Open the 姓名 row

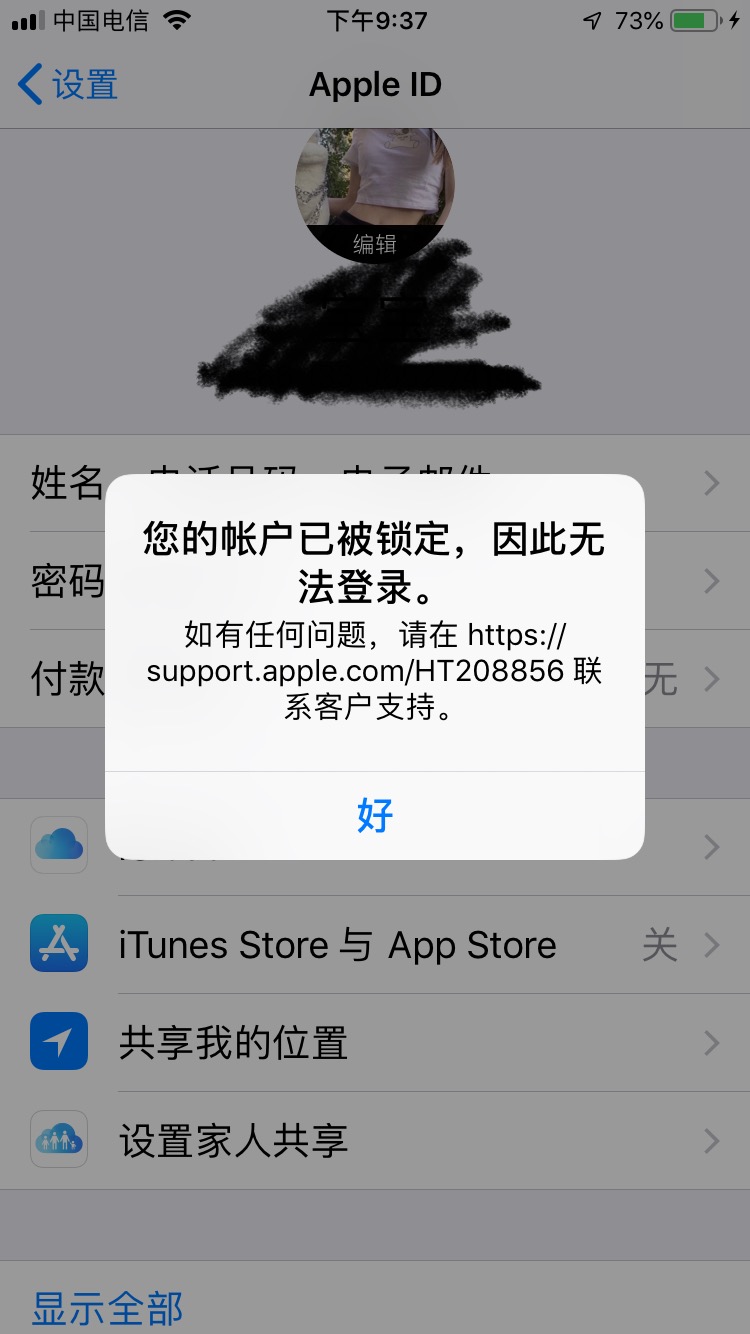click(x=66, y=483)
